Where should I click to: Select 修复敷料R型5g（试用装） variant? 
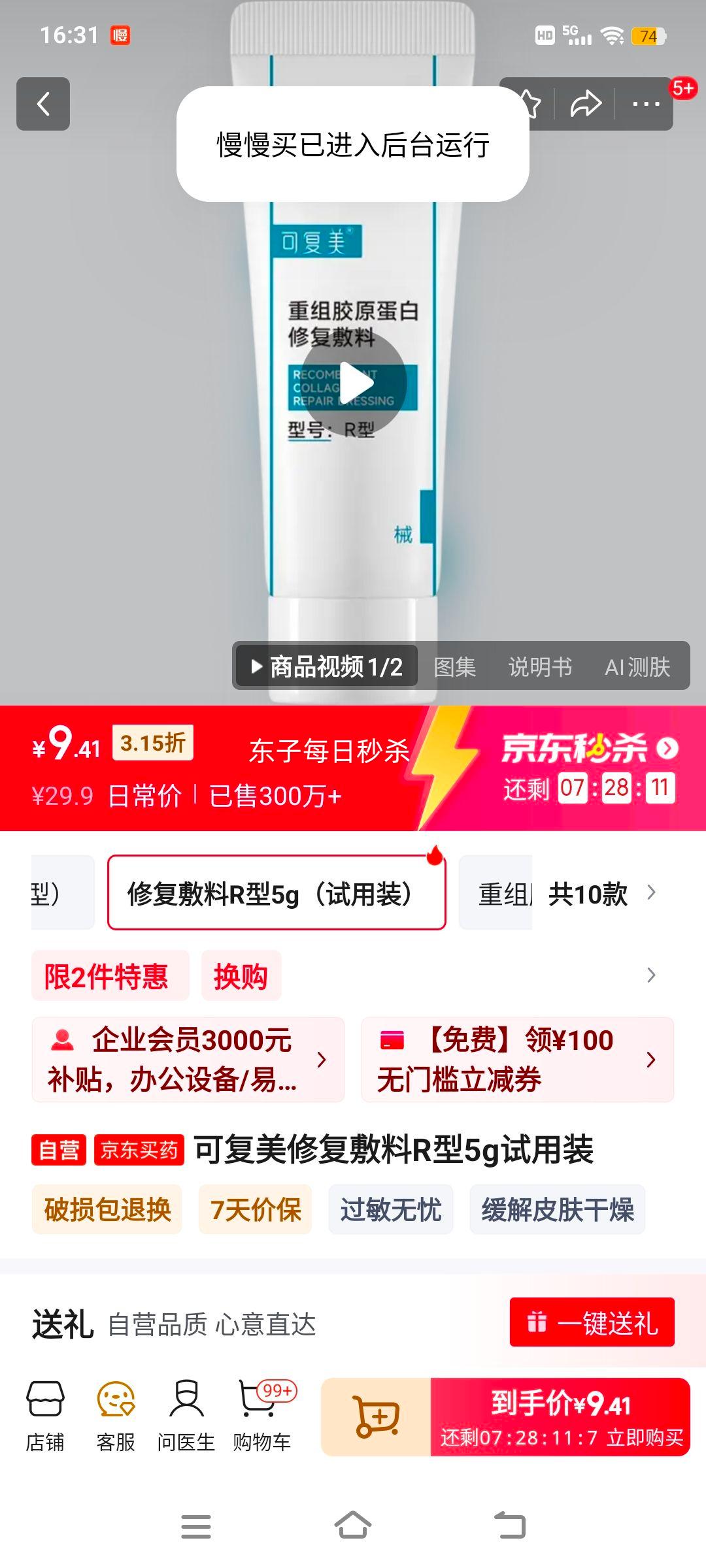276,893
